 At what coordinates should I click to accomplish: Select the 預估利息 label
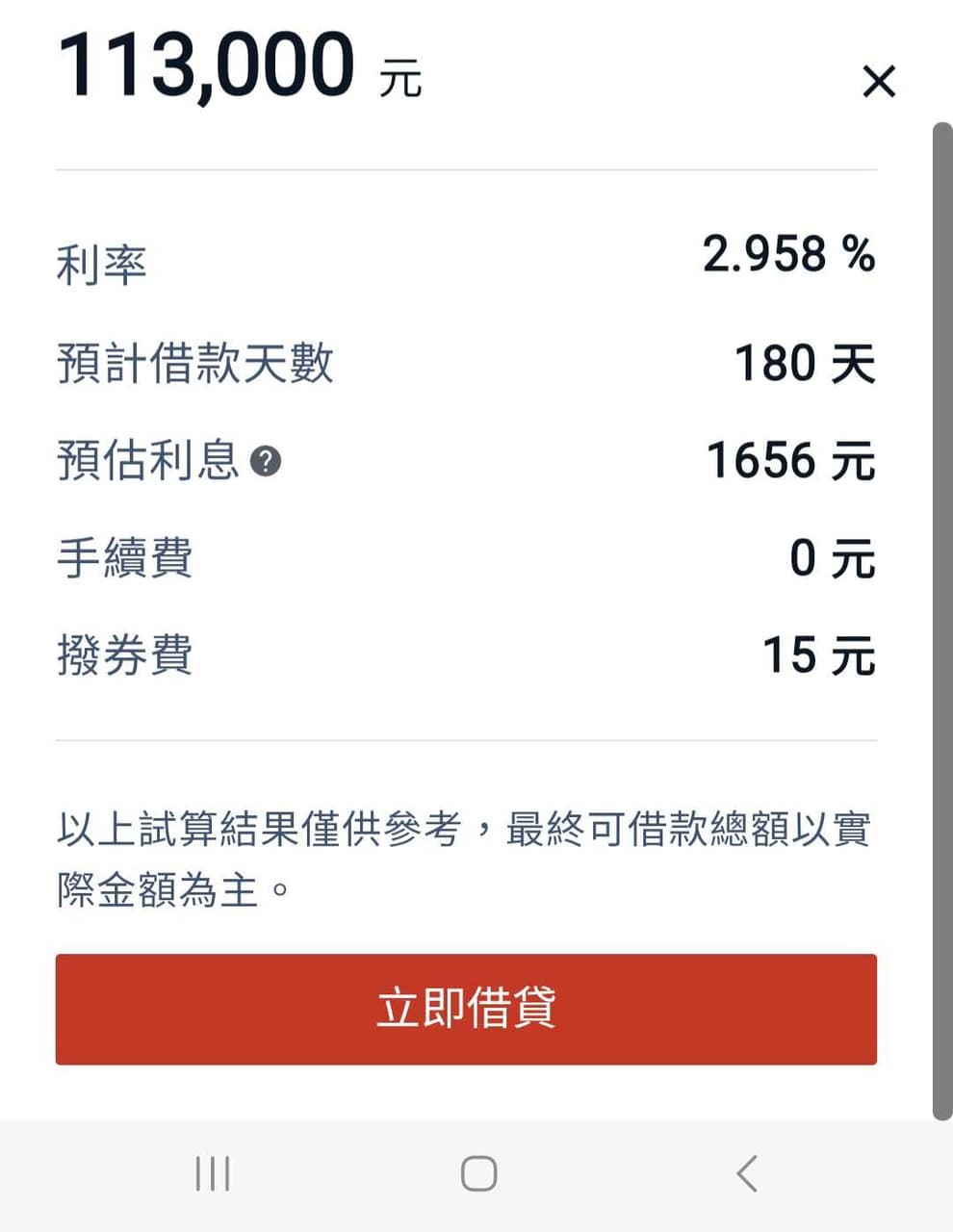click(x=144, y=462)
